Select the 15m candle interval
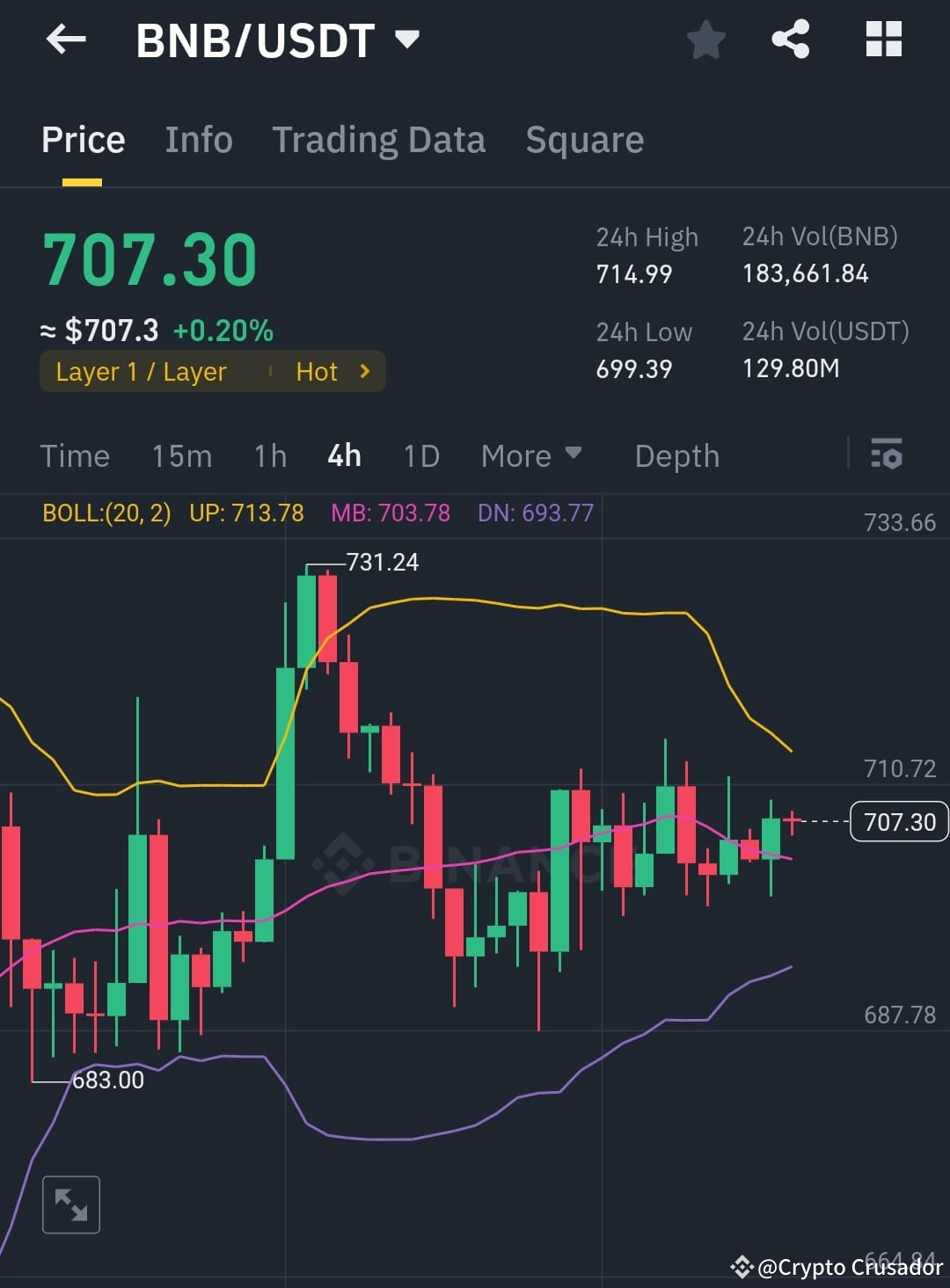Screen dimensions: 950x1288 click(181, 455)
